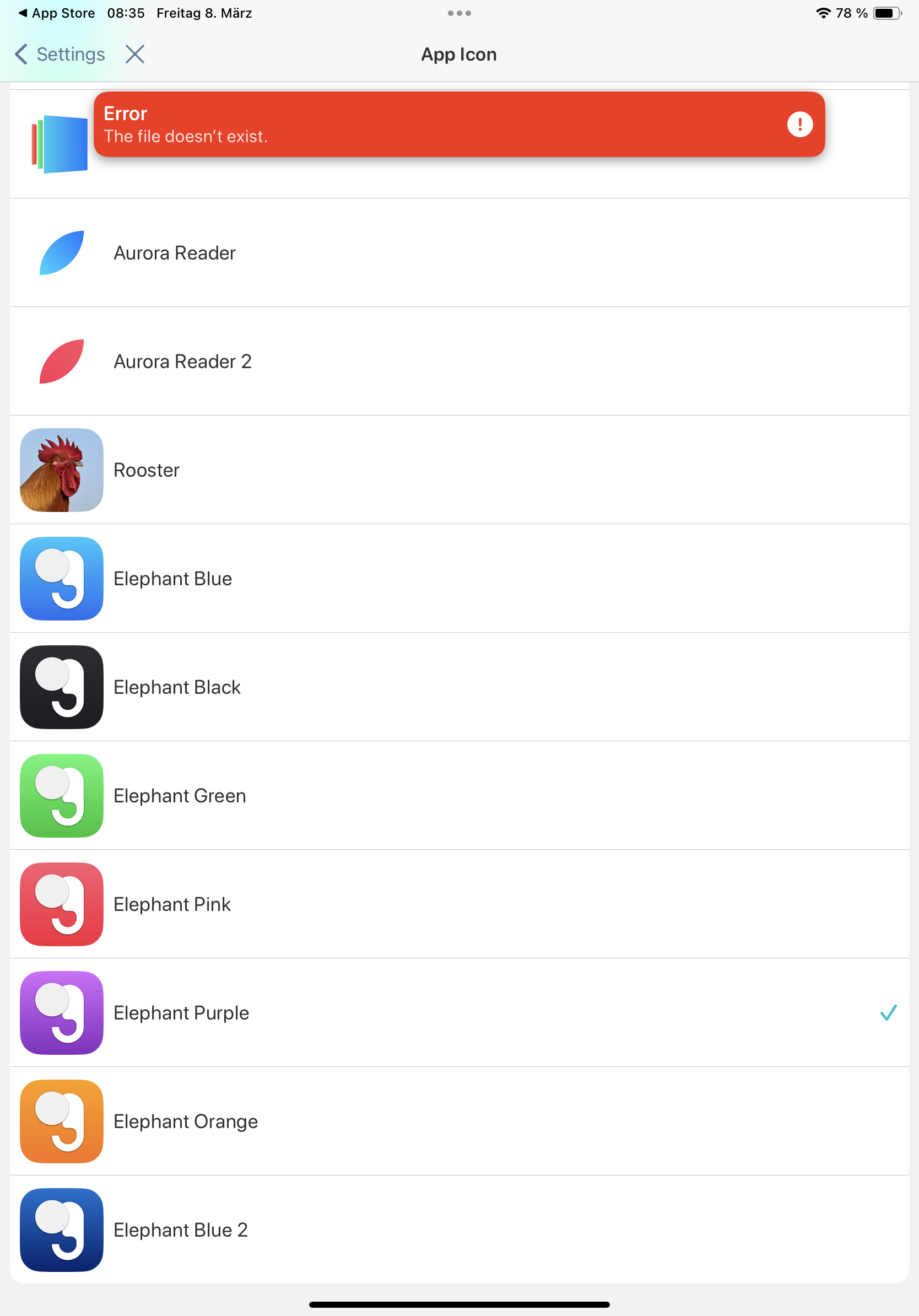Go back to Settings
The image size is (919, 1316).
coord(60,55)
